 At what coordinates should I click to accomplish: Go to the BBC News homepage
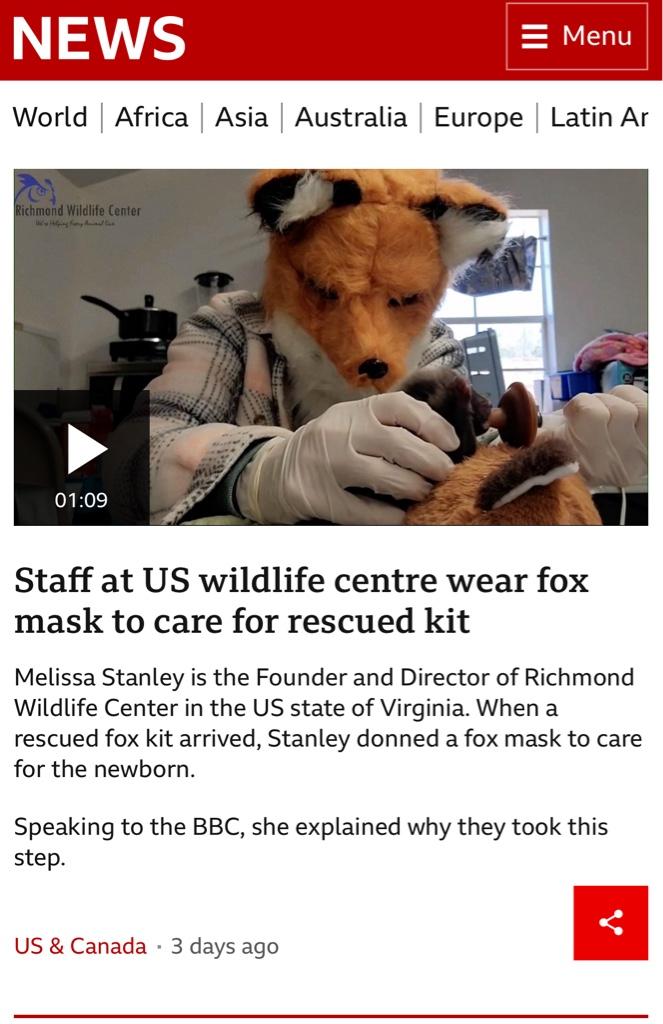click(x=98, y=38)
